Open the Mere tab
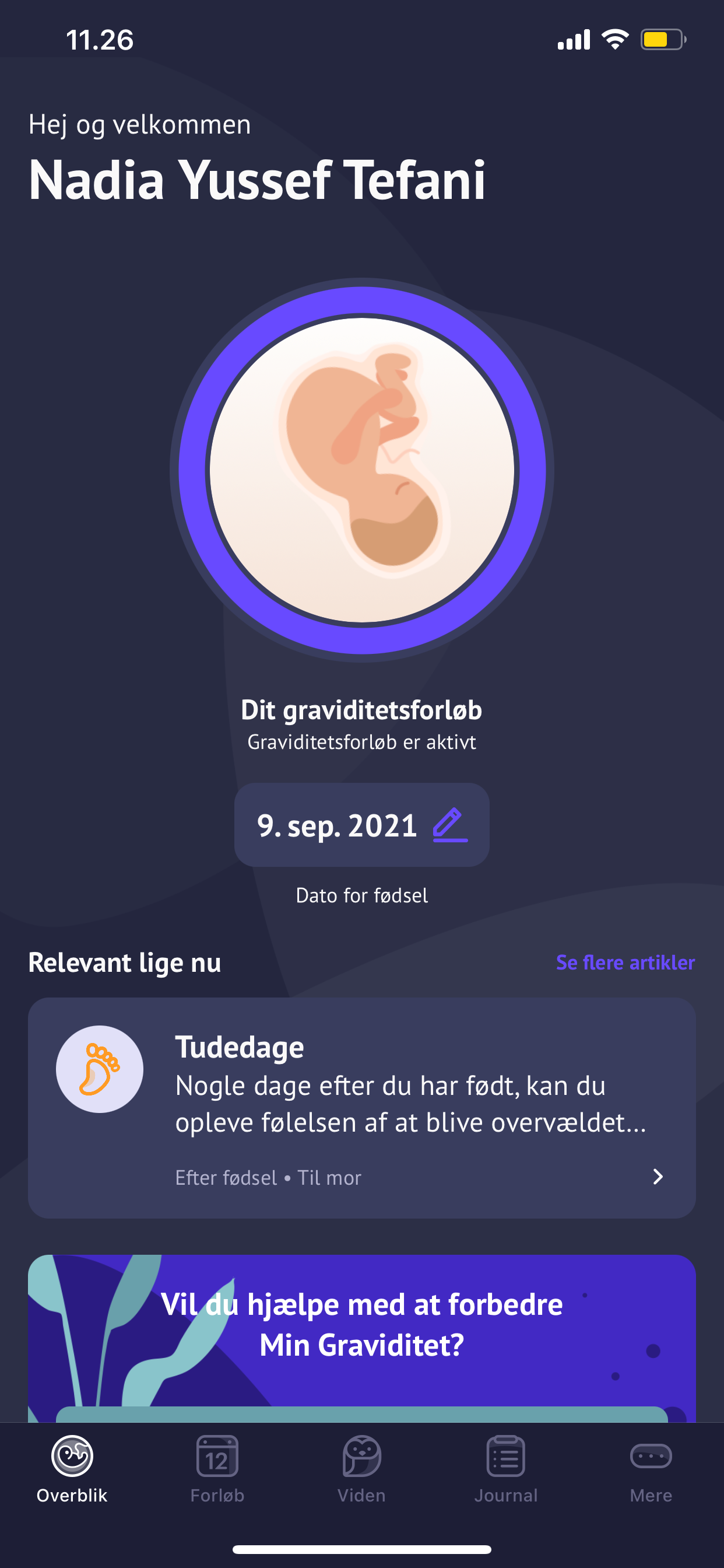724x1568 pixels. tap(651, 1469)
